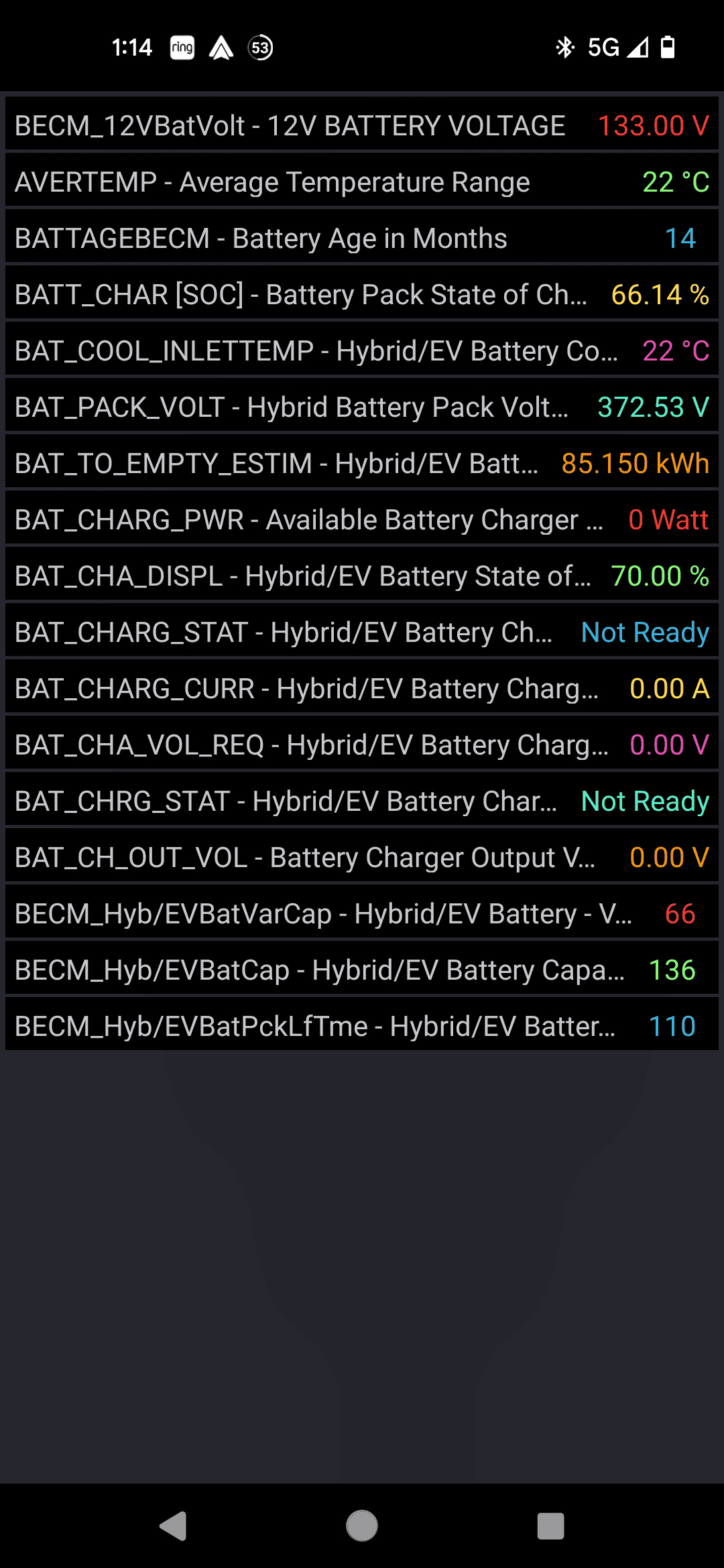Return to the home screen
The image size is (724, 1568).
click(x=362, y=1526)
